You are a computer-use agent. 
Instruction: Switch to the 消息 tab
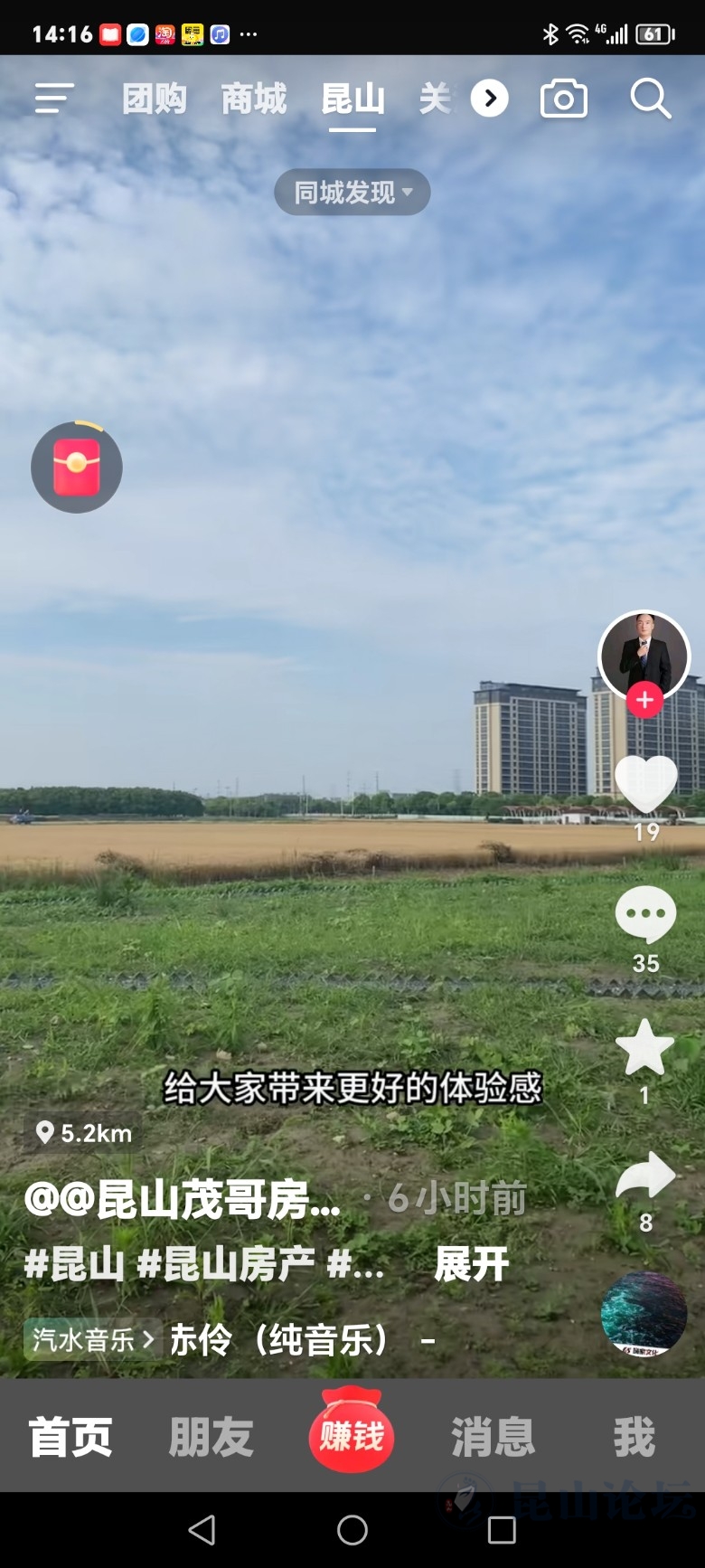[493, 1436]
